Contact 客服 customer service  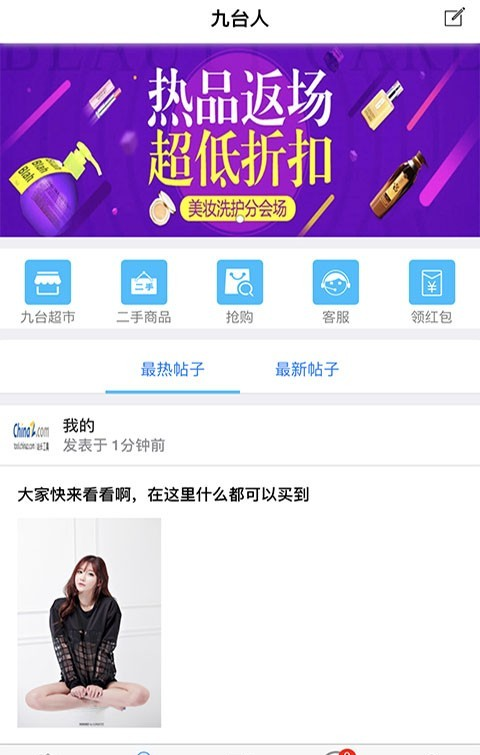336,292
